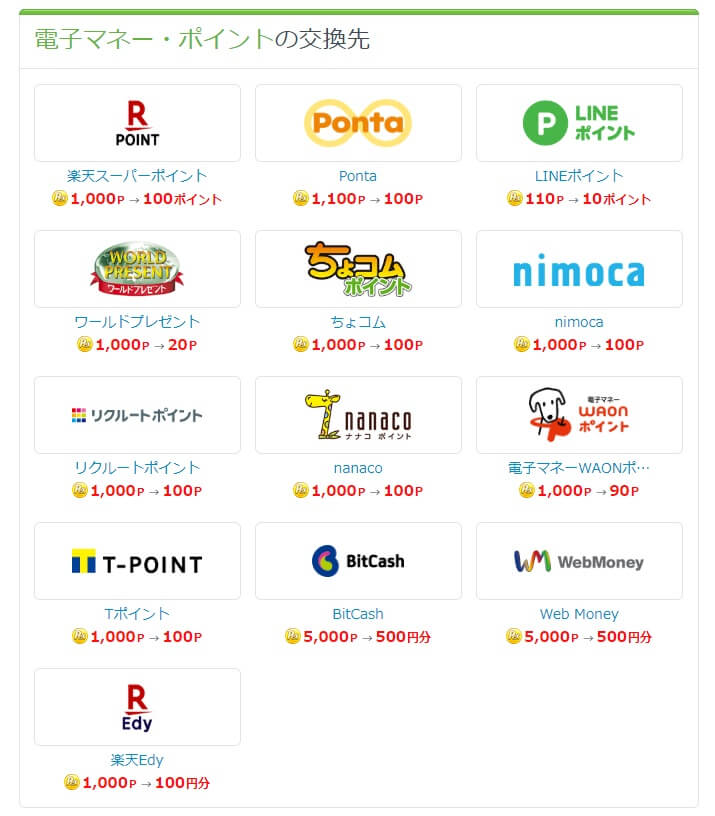Viewport: 715px width, 816px height.
Task: Open the リクルートポイント exchange card
Action: [x=137, y=415]
